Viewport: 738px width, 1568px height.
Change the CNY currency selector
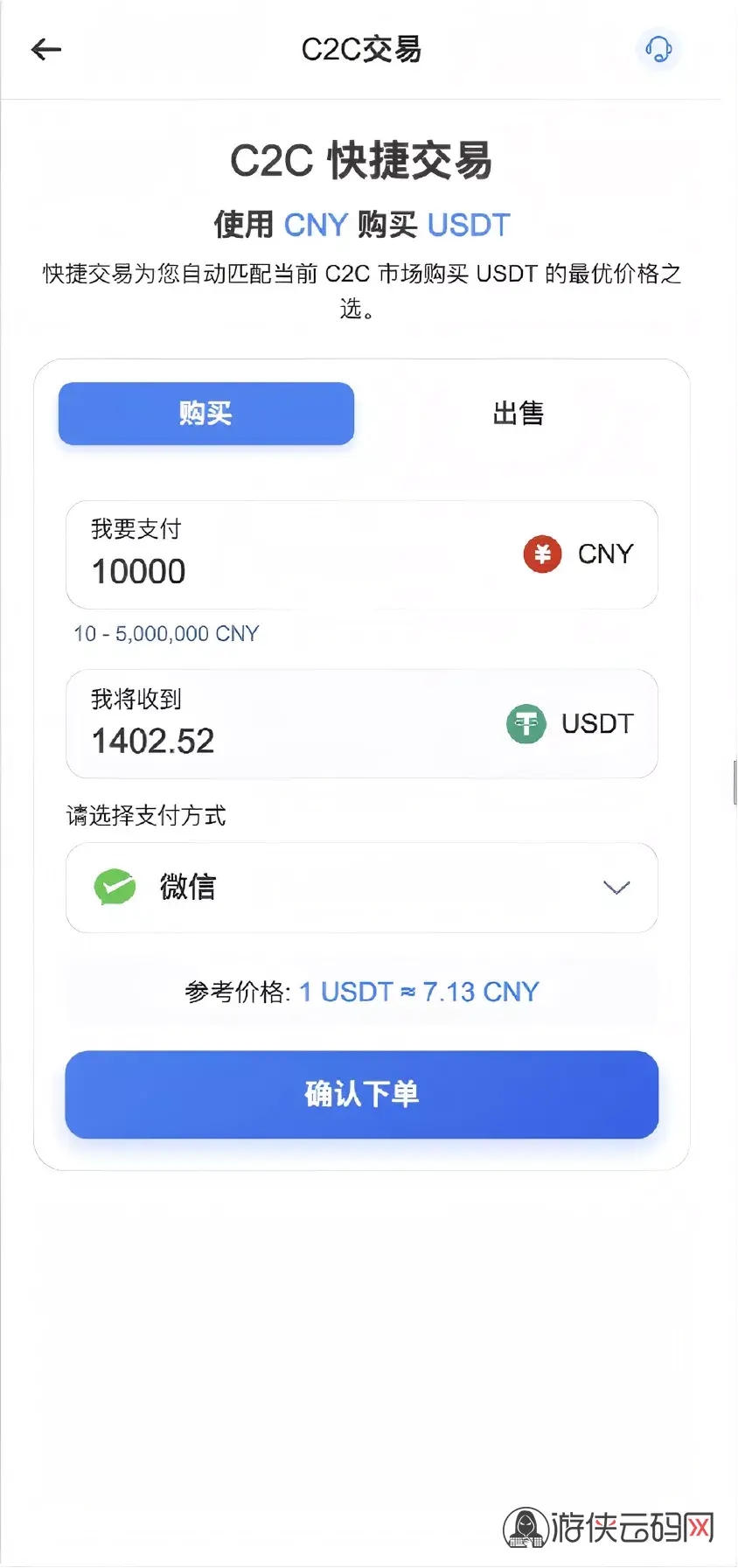point(579,554)
